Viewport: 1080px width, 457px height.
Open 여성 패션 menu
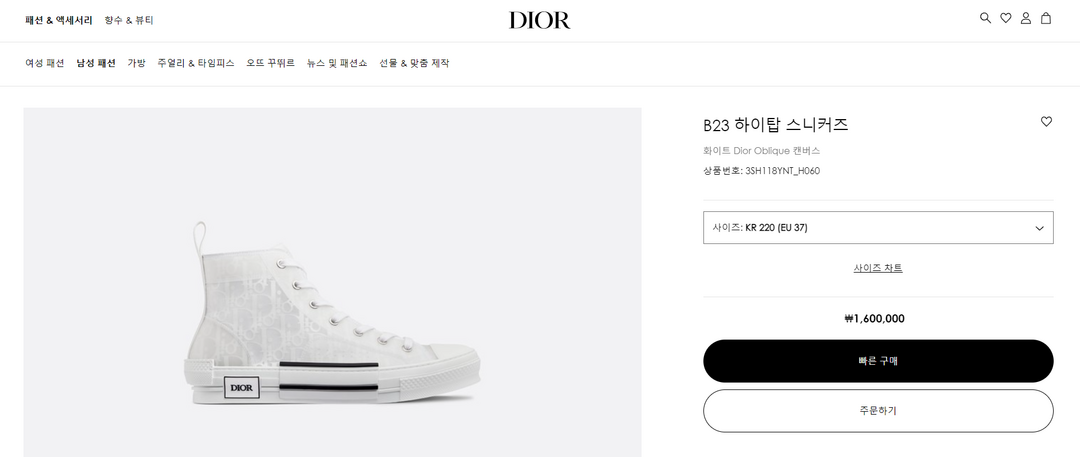click(45, 63)
